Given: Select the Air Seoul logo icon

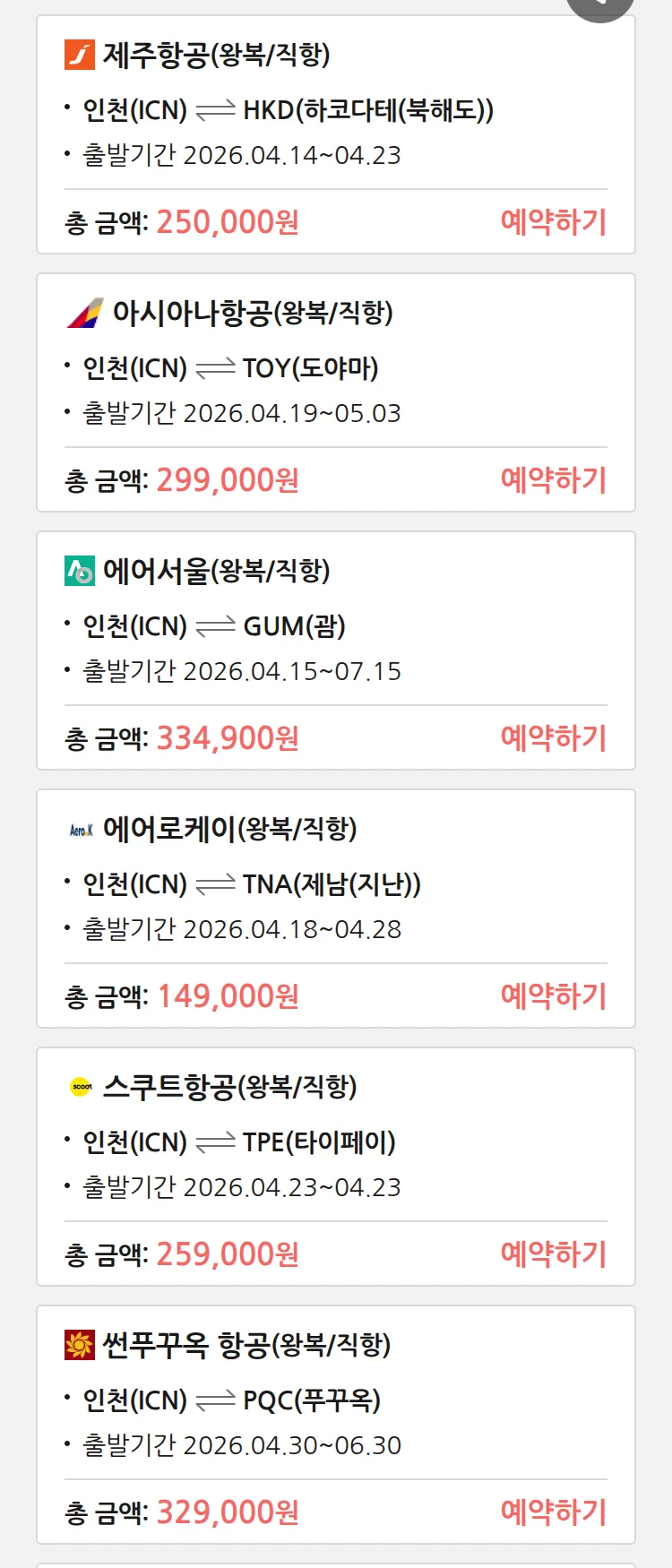Looking at the screenshot, I should coord(79,572).
